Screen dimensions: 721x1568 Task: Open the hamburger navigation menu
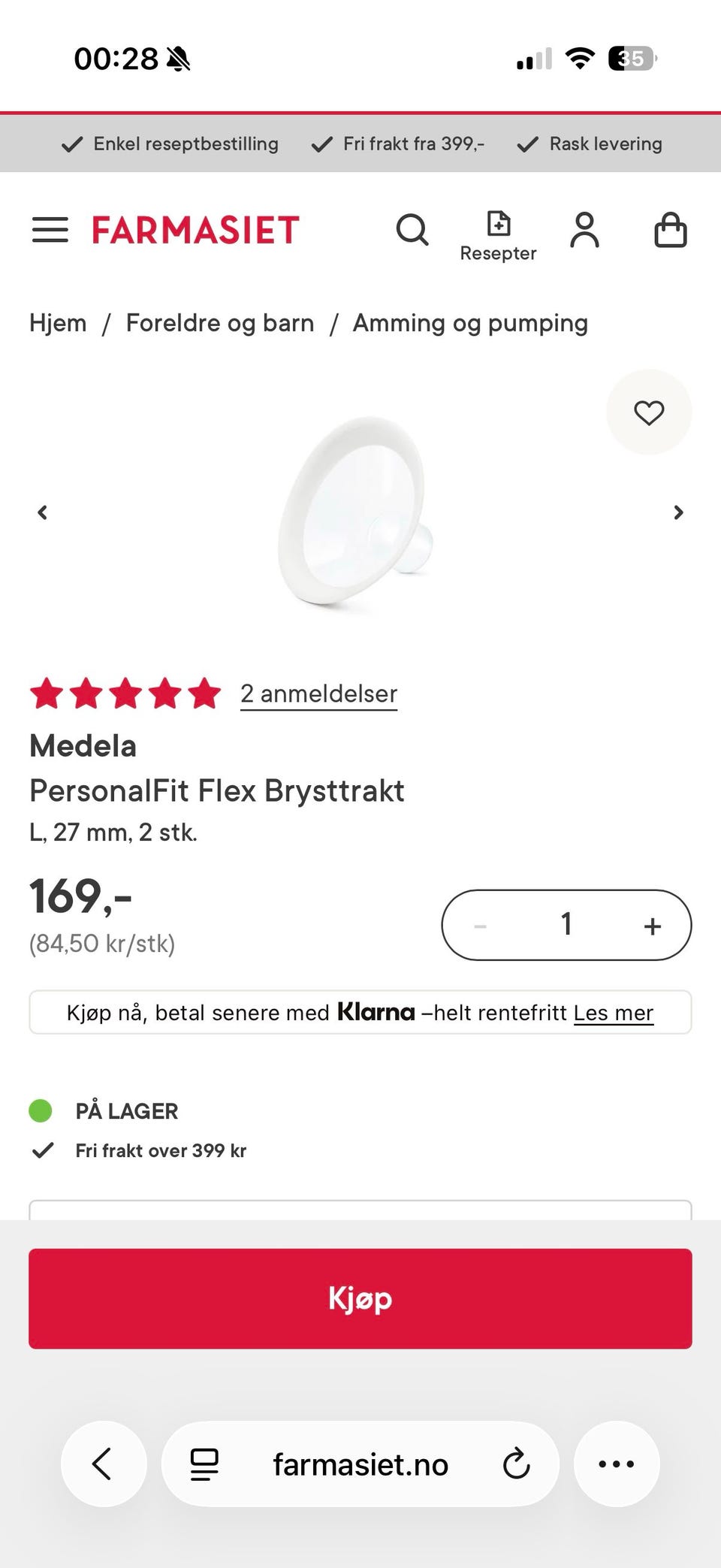[x=50, y=231]
